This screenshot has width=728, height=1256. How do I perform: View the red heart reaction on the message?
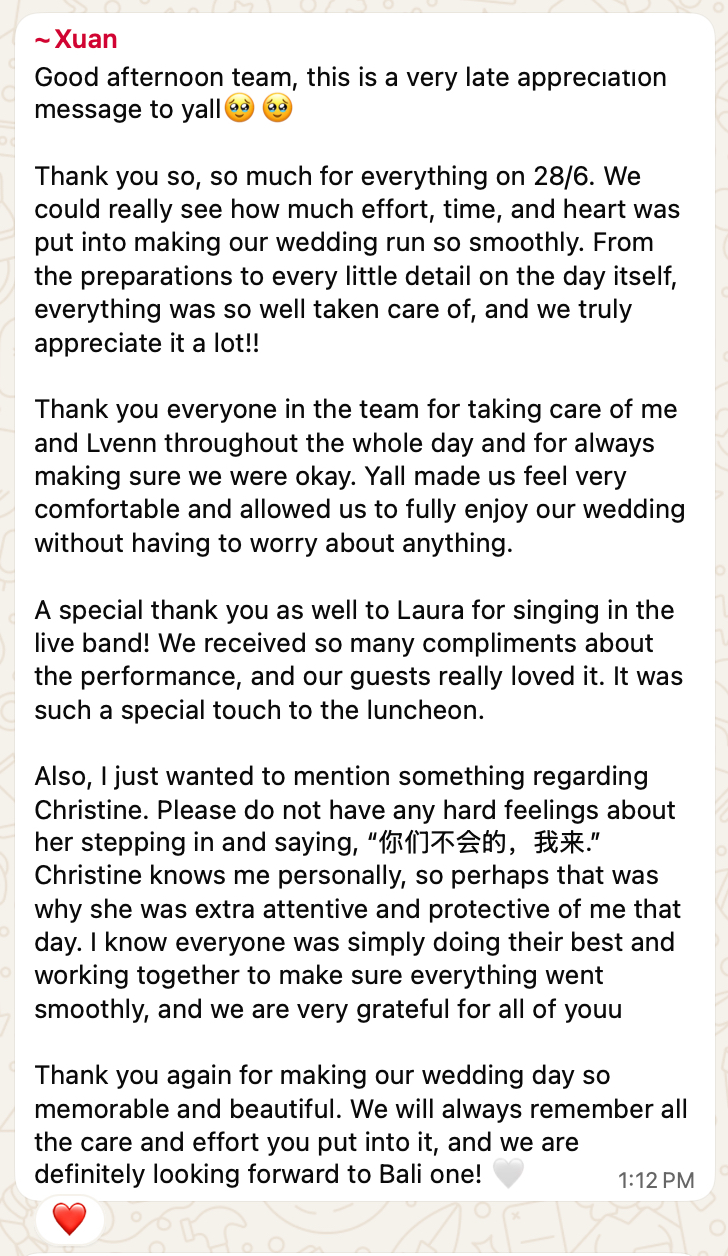point(69,1219)
